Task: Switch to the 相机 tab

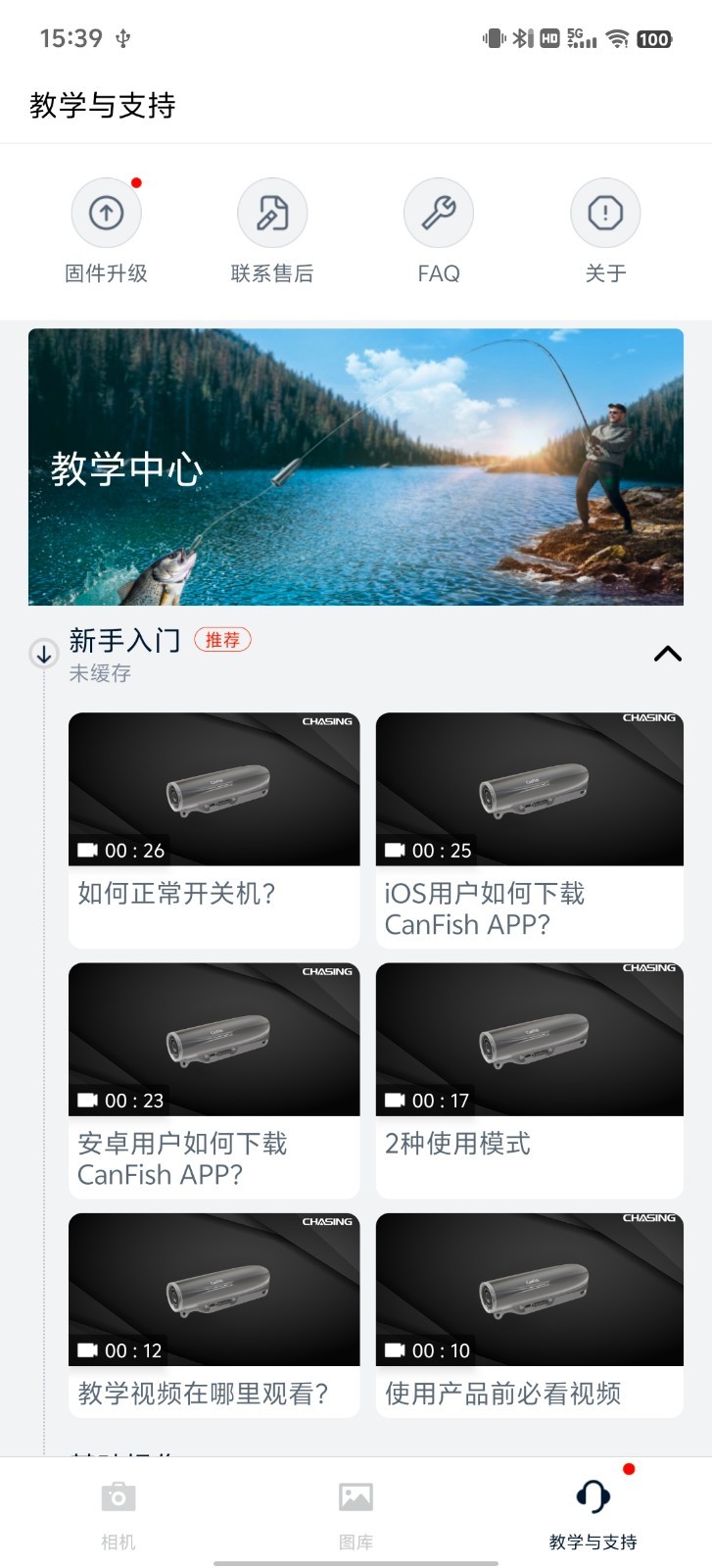Action: click(x=119, y=1513)
